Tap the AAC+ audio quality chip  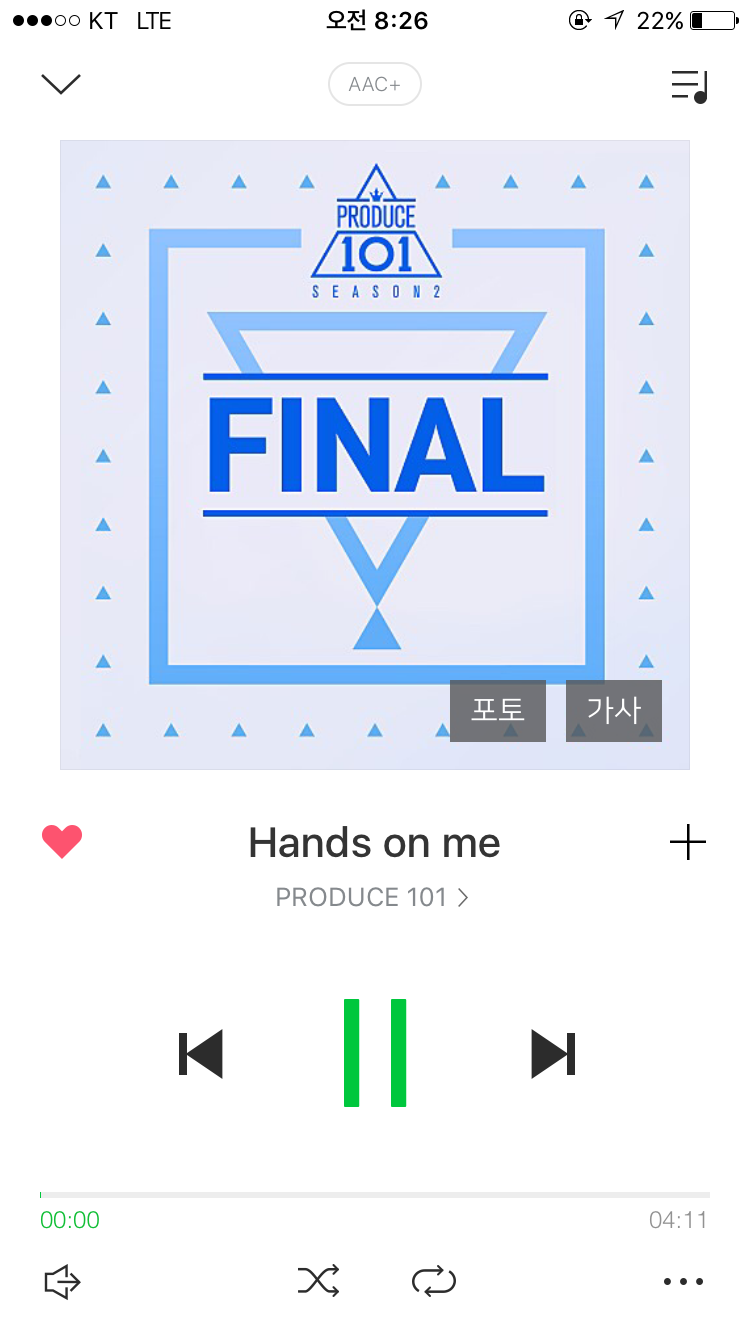point(375,85)
